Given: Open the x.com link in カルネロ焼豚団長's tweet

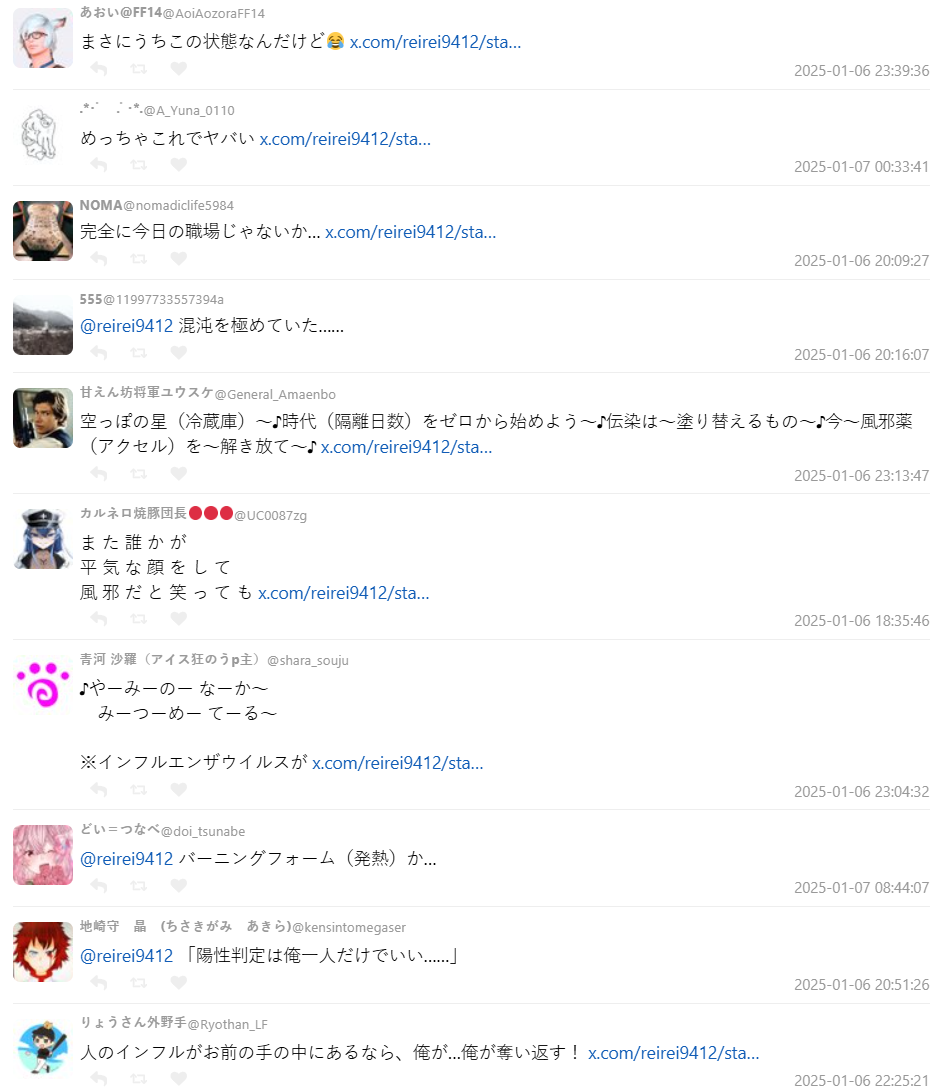Looking at the screenshot, I should pyautogui.click(x=344, y=593).
